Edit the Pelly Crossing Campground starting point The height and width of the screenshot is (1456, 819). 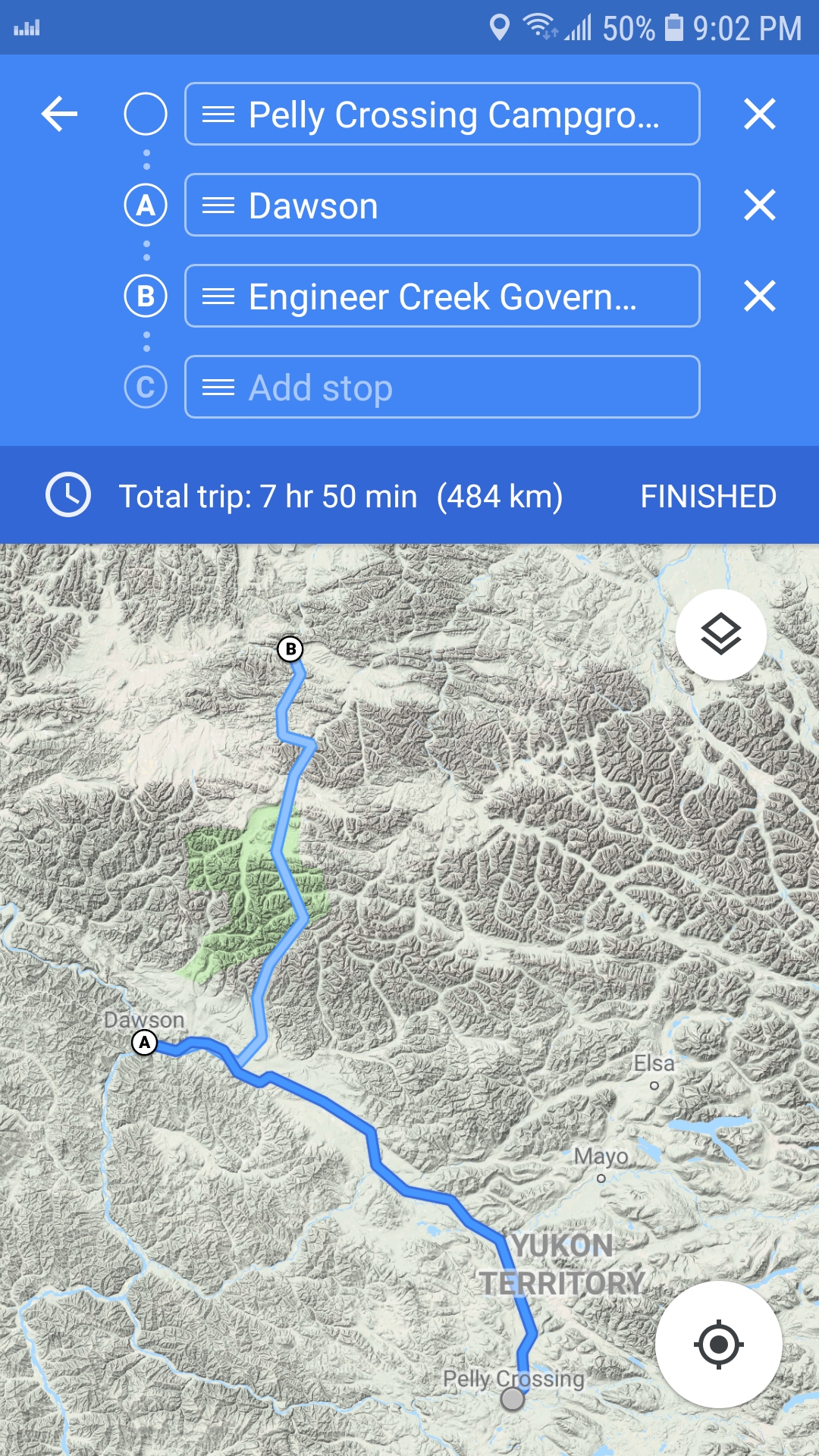click(442, 114)
